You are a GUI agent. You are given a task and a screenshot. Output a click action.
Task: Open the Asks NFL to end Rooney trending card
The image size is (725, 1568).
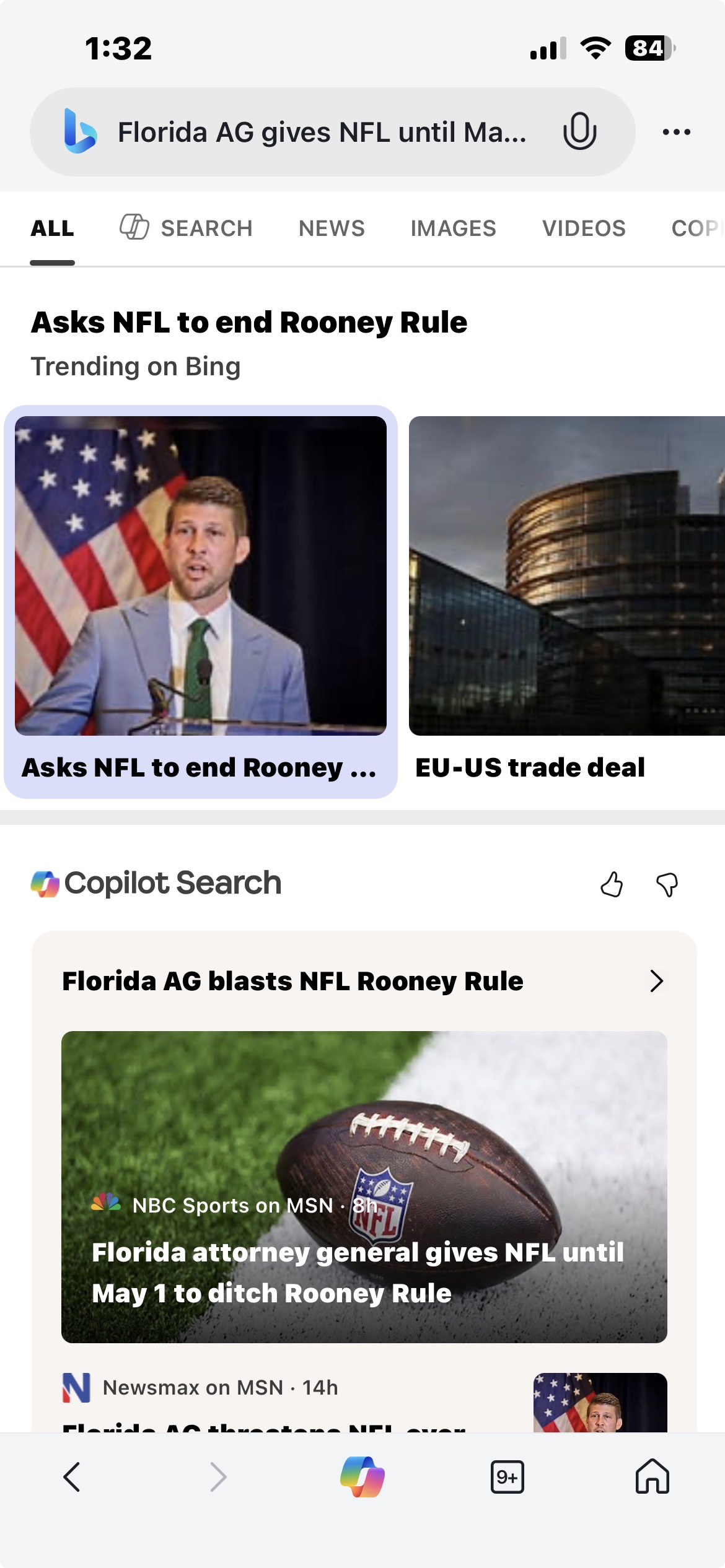click(201, 601)
